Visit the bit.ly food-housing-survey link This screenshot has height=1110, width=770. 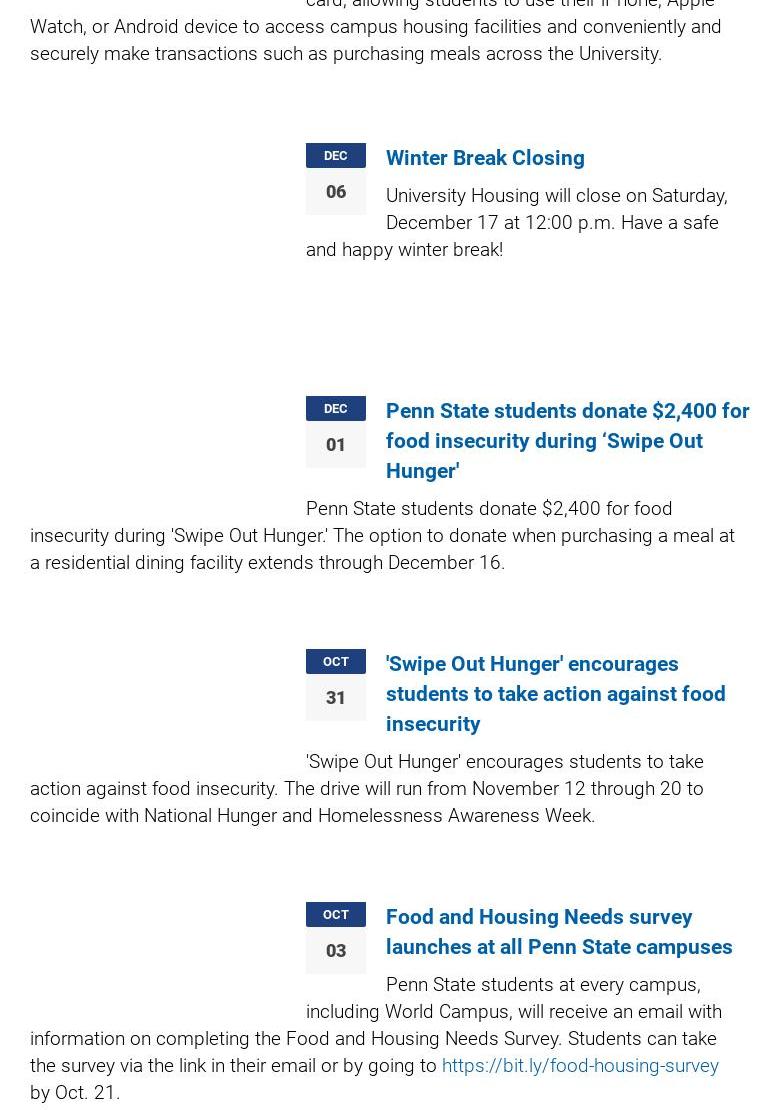[580, 1065]
